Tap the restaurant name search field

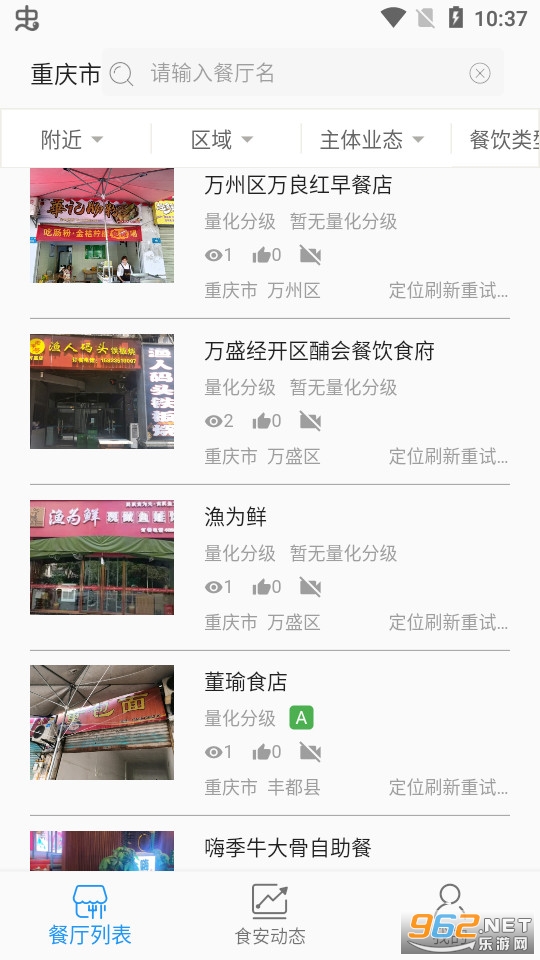(x=302, y=73)
